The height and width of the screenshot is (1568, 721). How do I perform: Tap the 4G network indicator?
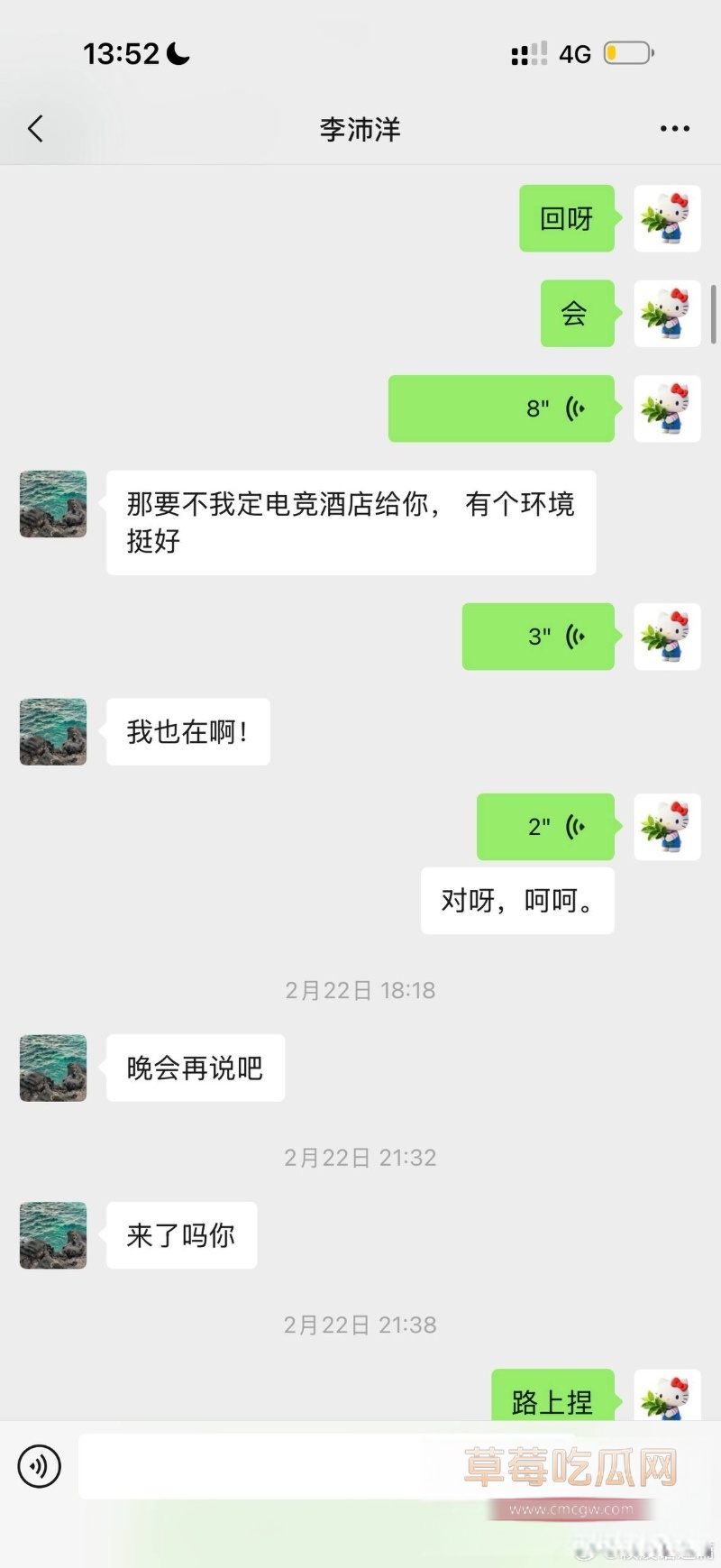(x=575, y=54)
